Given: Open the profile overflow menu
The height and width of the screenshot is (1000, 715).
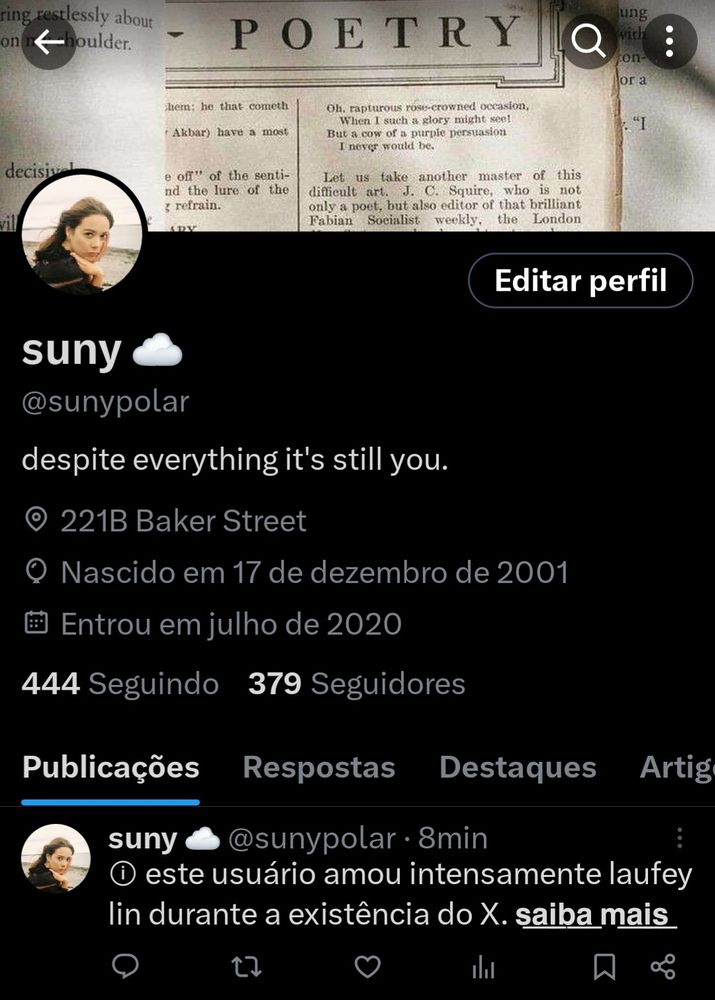Looking at the screenshot, I should [669, 42].
